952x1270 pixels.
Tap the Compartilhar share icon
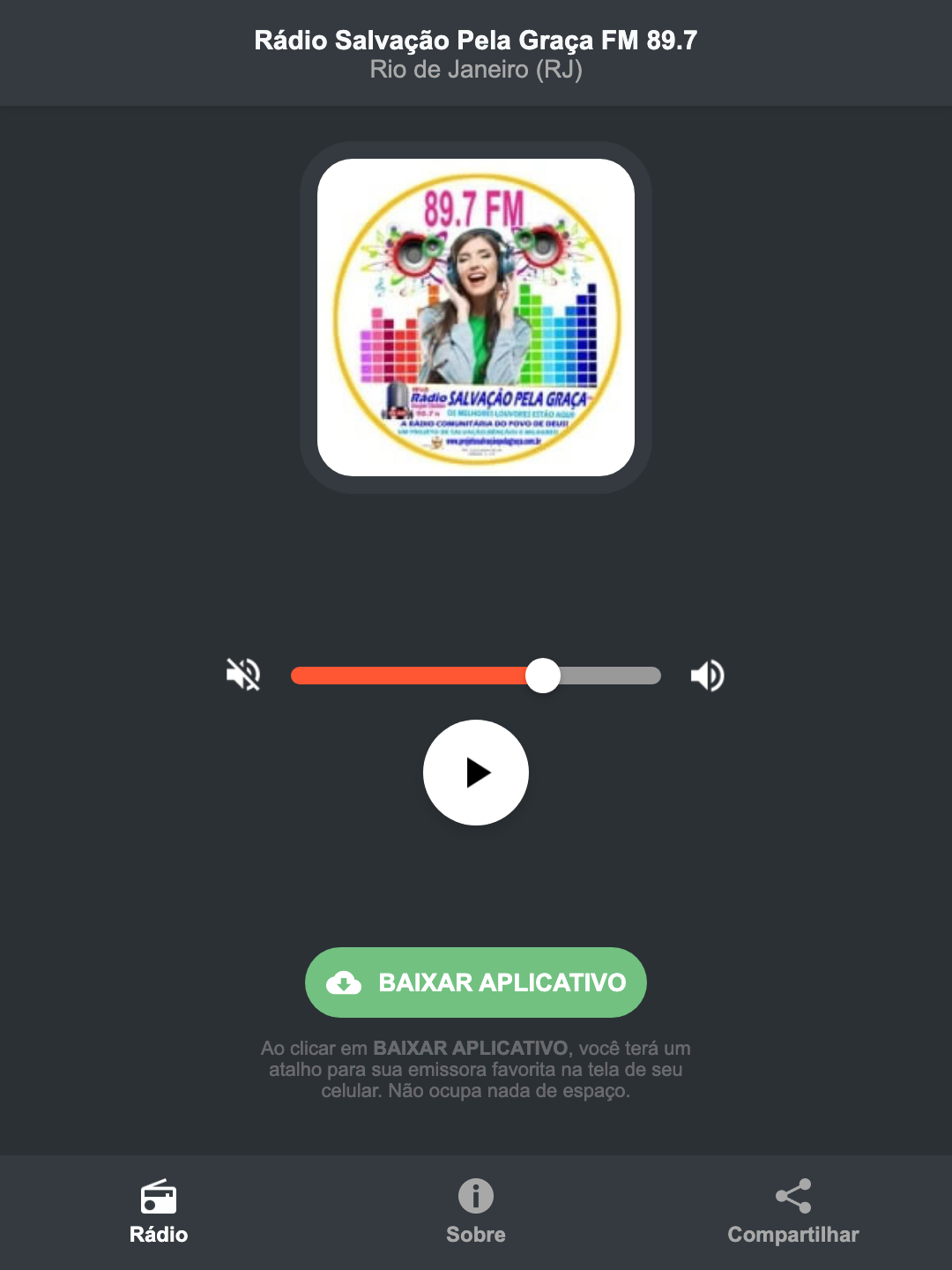point(792,1197)
